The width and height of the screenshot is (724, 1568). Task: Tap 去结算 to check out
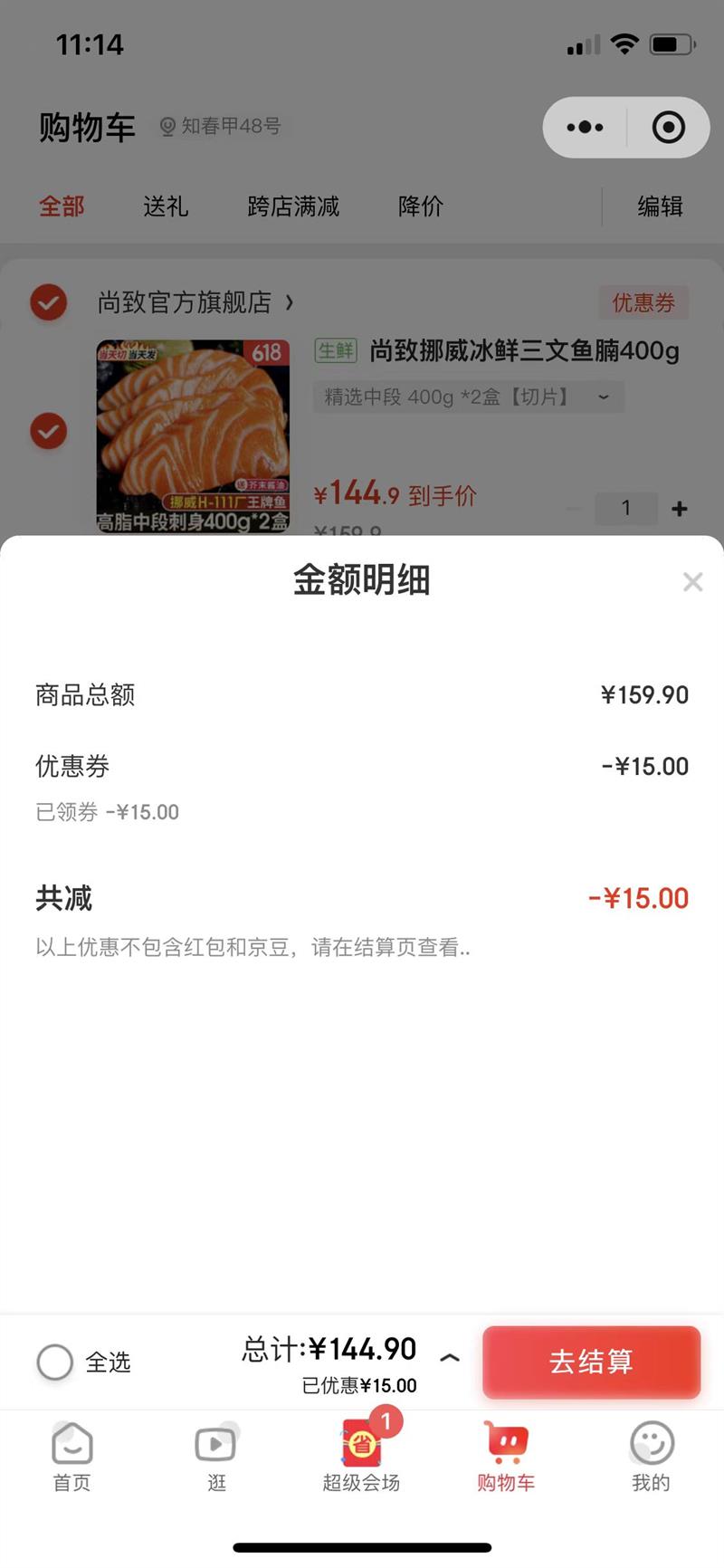tap(591, 1362)
